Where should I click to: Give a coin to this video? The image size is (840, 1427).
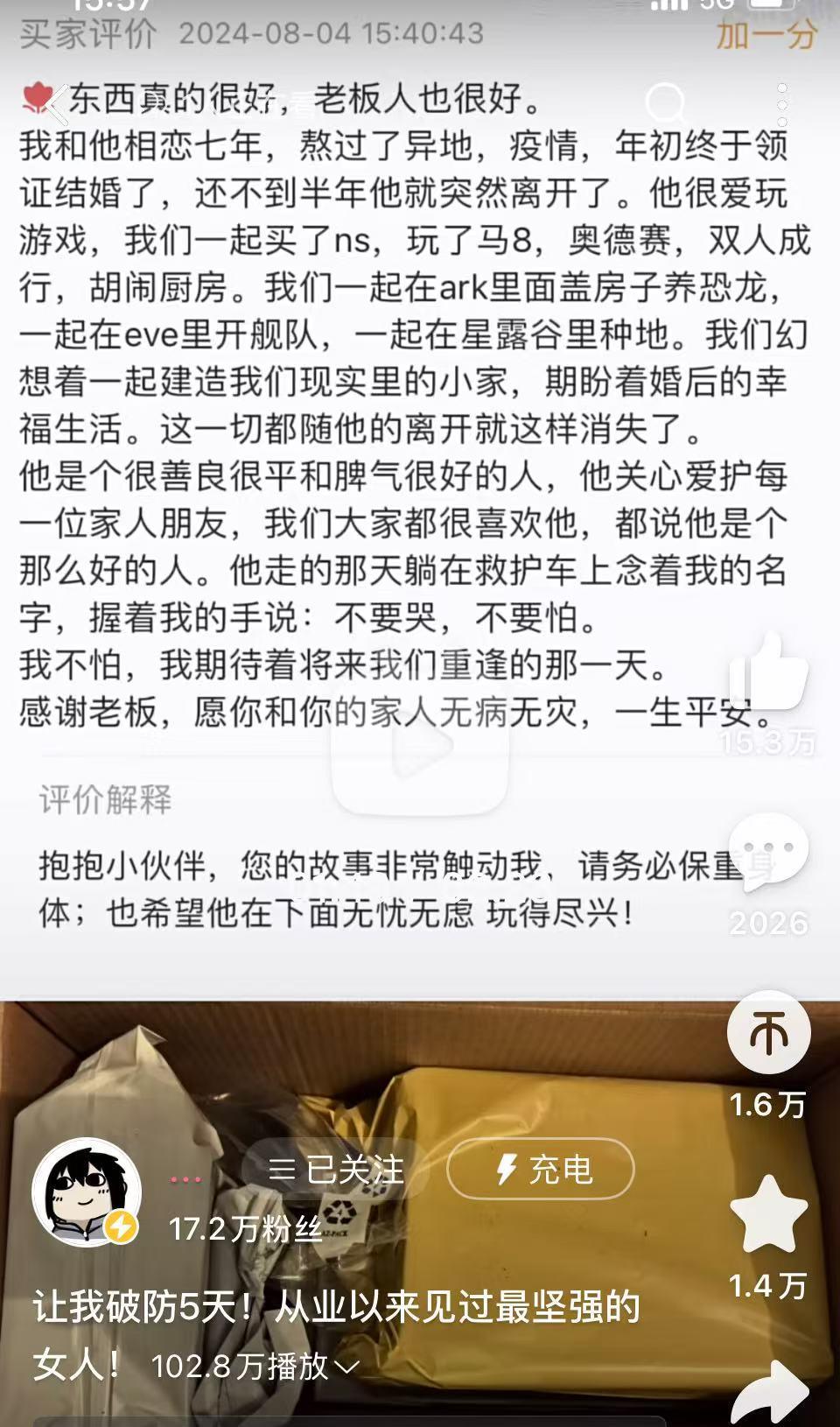coord(768,1033)
